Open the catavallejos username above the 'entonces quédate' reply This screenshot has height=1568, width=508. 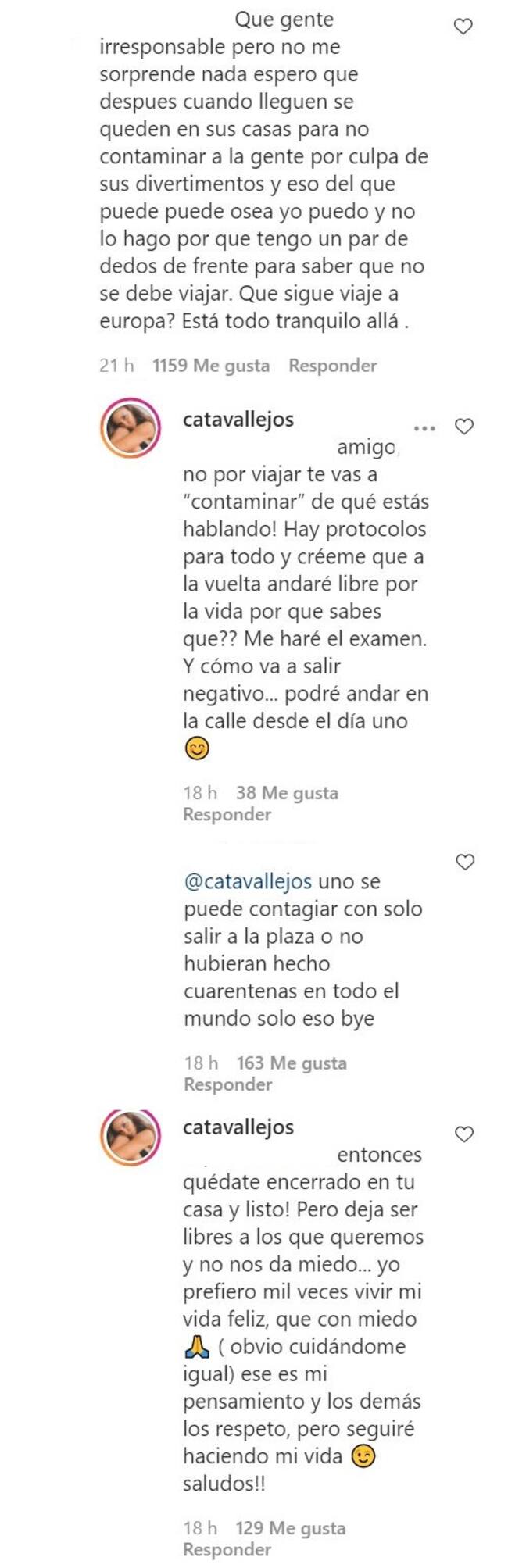[x=238, y=1127]
